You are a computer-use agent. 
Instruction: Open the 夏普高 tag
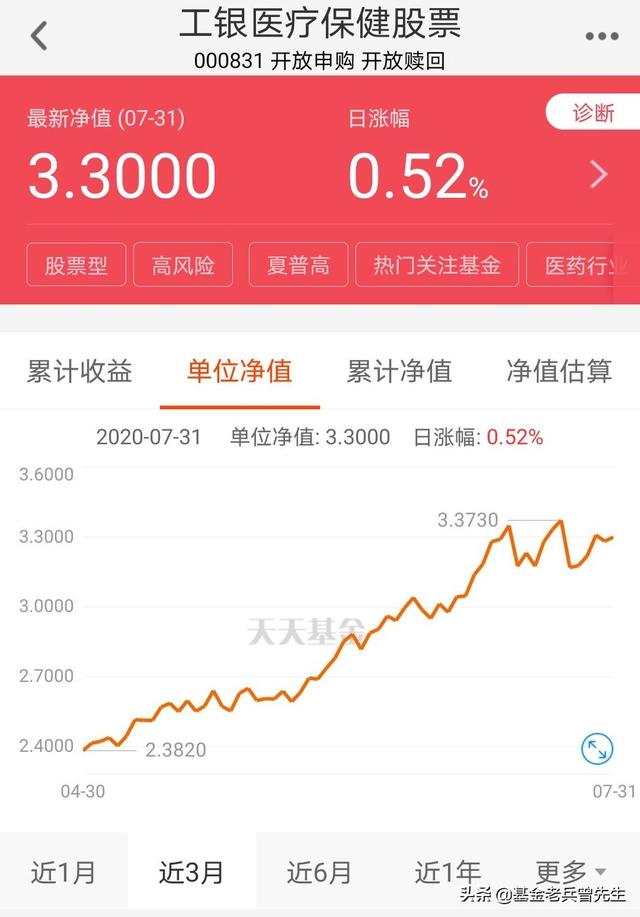click(x=298, y=266)
